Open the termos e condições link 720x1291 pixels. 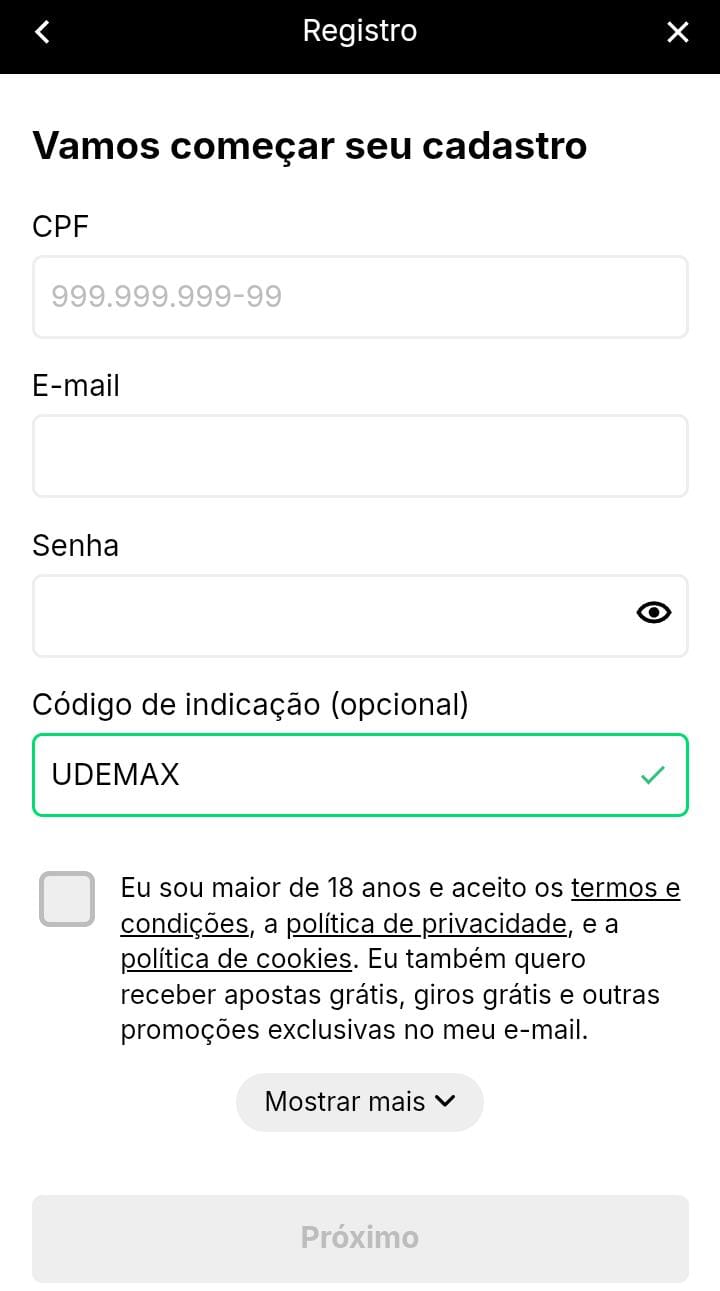pyautogui.click(x=624, y=888)
